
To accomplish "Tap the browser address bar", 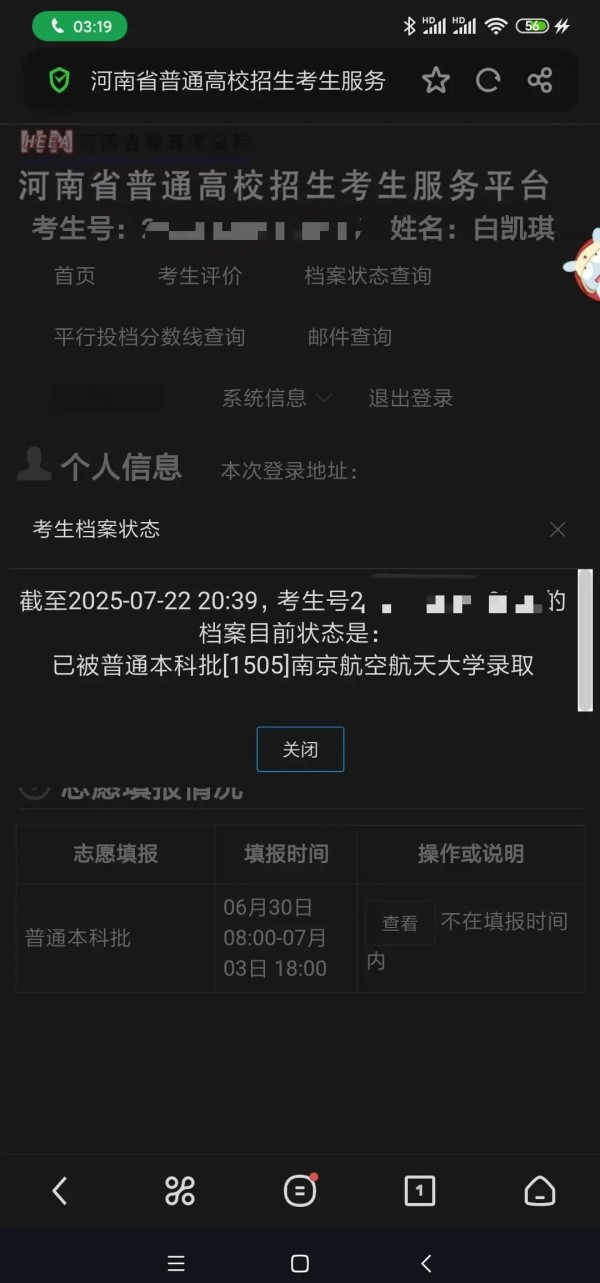I will click(238, 81).
